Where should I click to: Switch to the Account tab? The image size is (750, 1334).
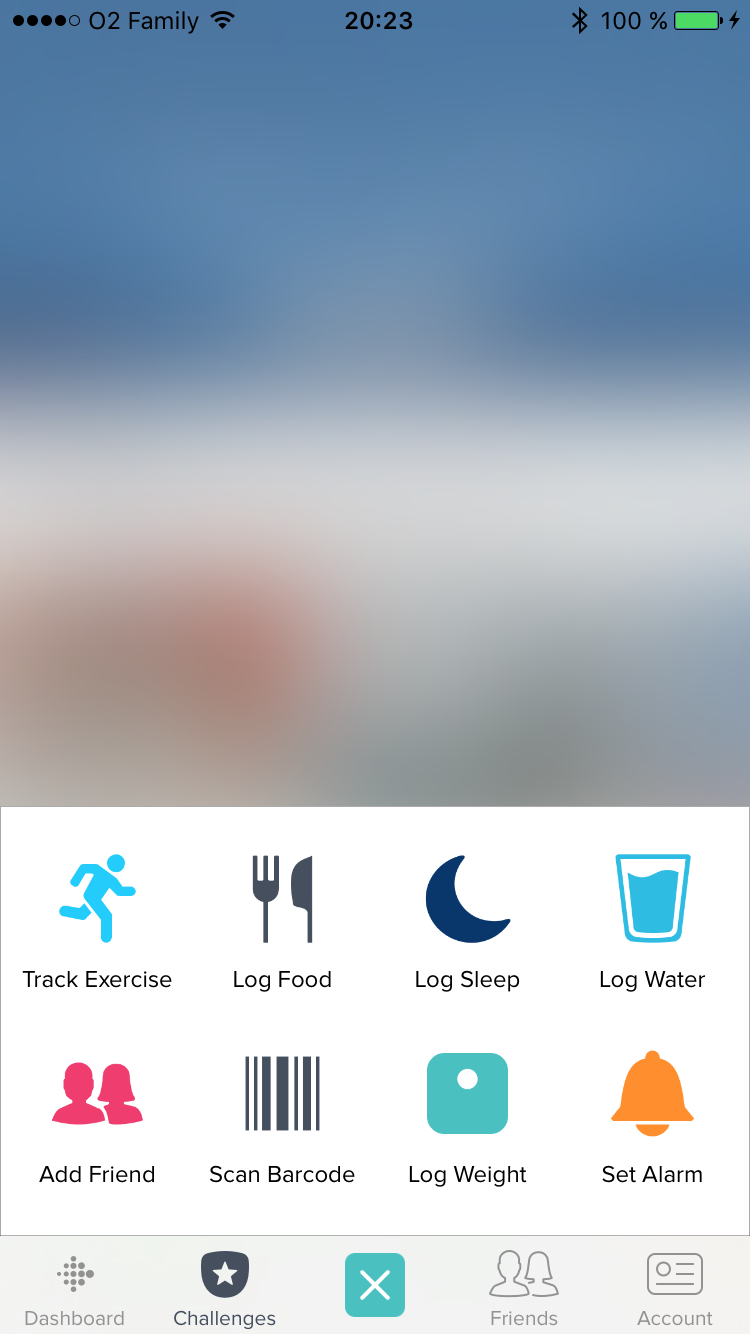[x=675, y=1288]
